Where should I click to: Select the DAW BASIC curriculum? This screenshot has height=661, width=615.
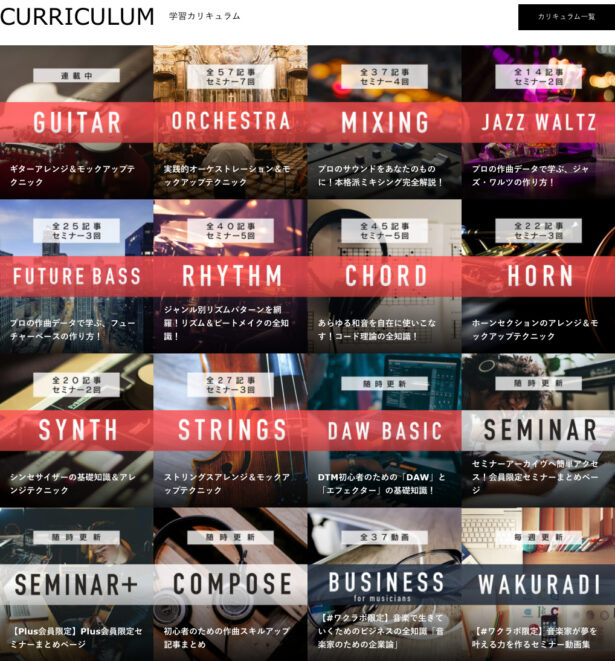coord(385,430)
